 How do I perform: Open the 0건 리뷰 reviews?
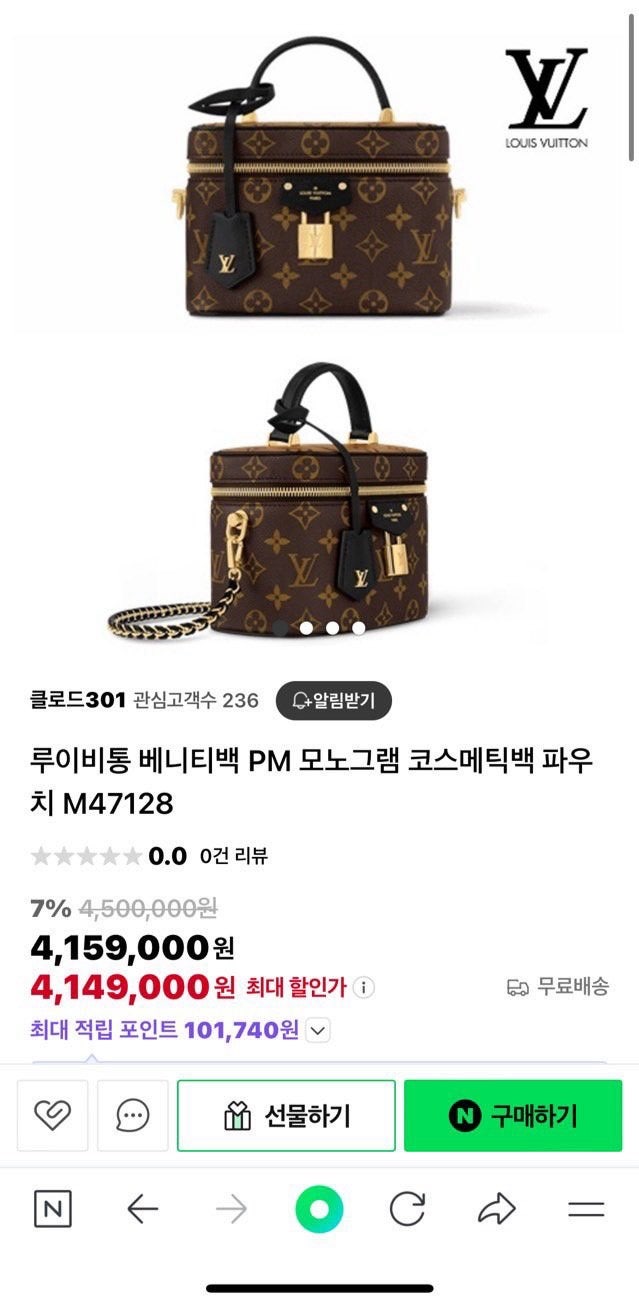[234, 856]
